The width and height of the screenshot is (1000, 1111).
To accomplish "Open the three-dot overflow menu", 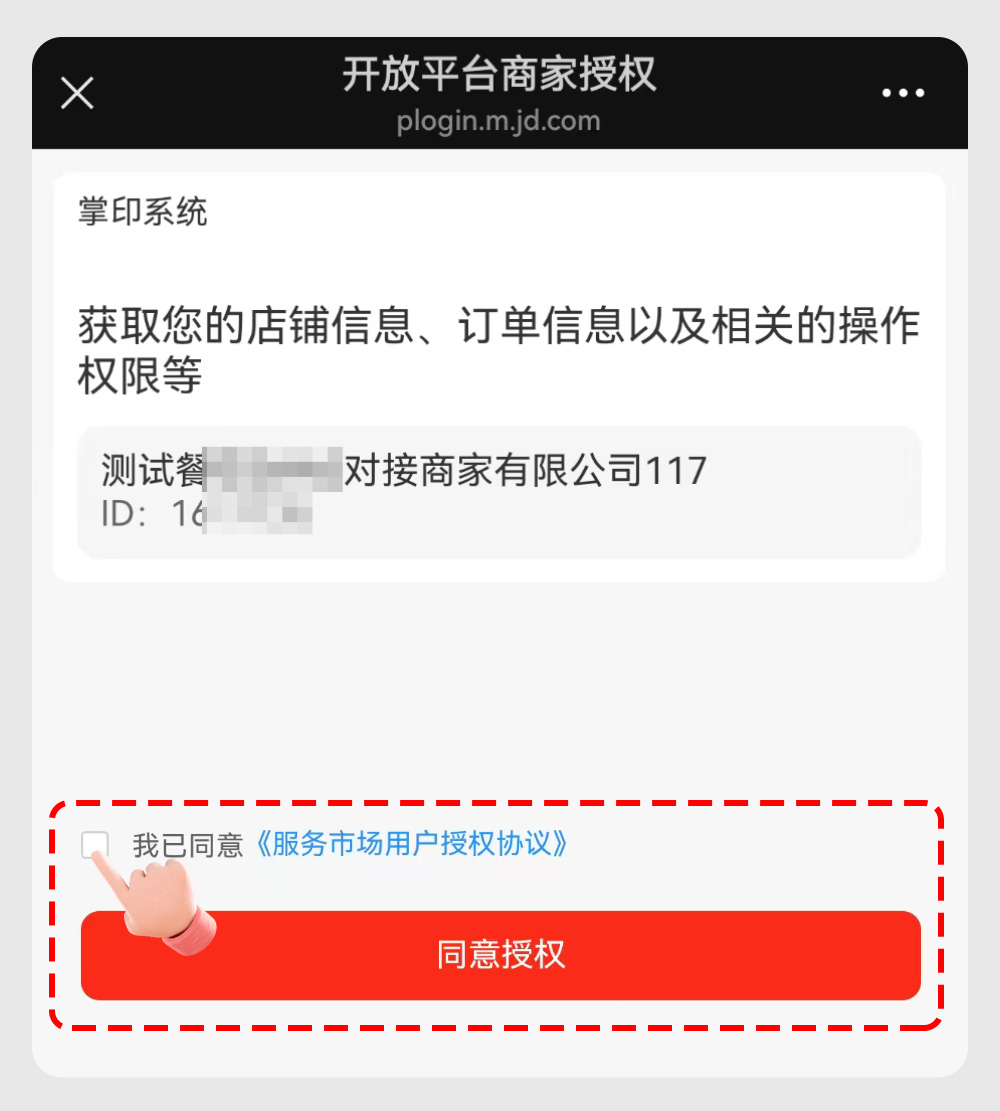I will [903, 94].
